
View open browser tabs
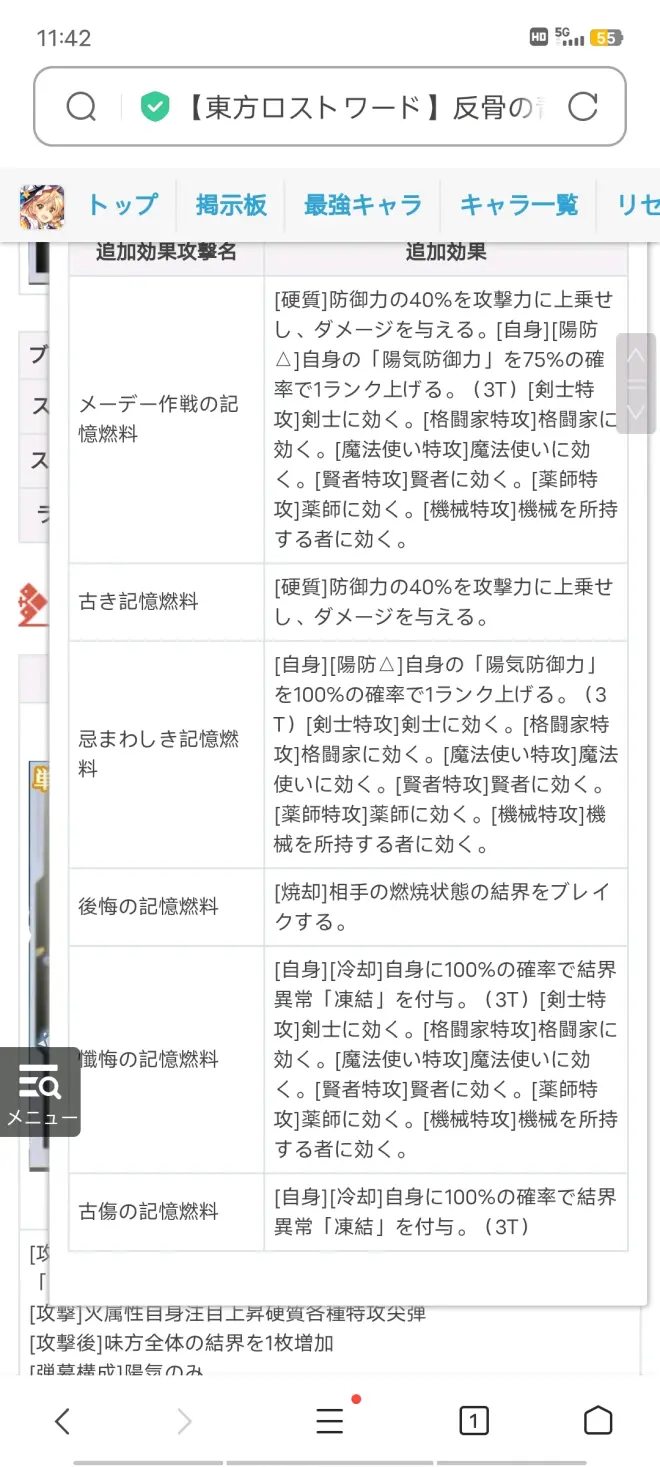click(x=473, y=1421)
